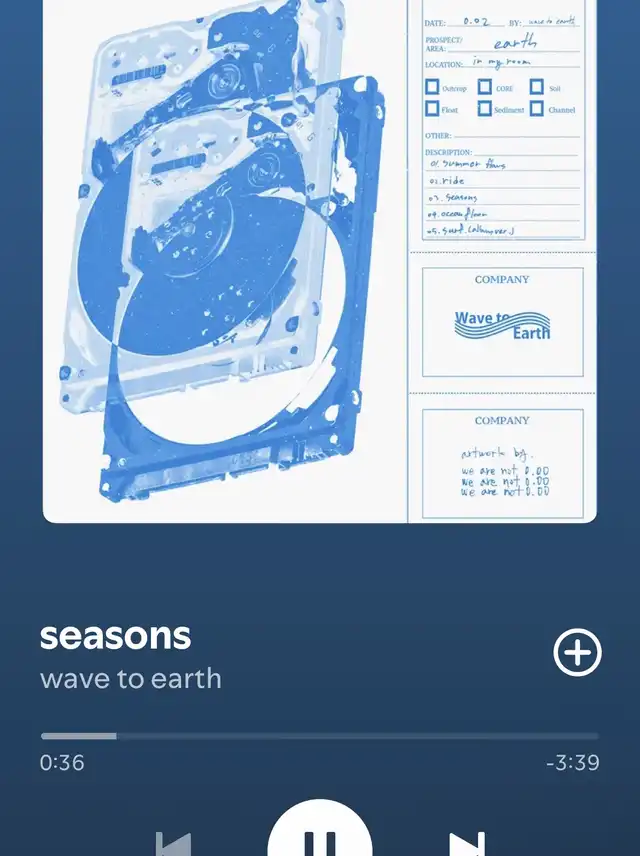Add seasons to your library
This screenshot has height=856, width=640.
pos(578,653)
